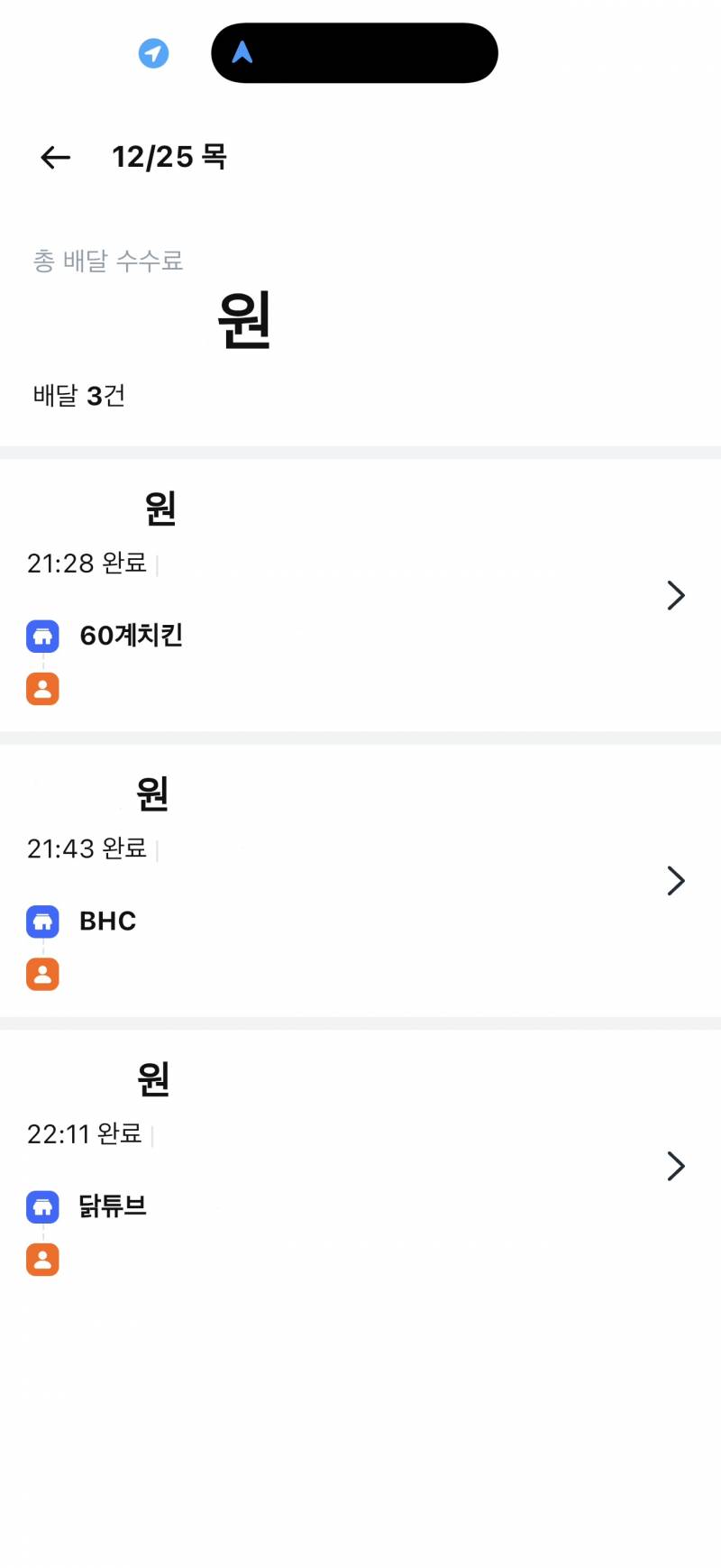Expand the 22:11 닭튜브 delivery with its chevron
This screenshot has height=1568, width=721.
pos(676,1166)
